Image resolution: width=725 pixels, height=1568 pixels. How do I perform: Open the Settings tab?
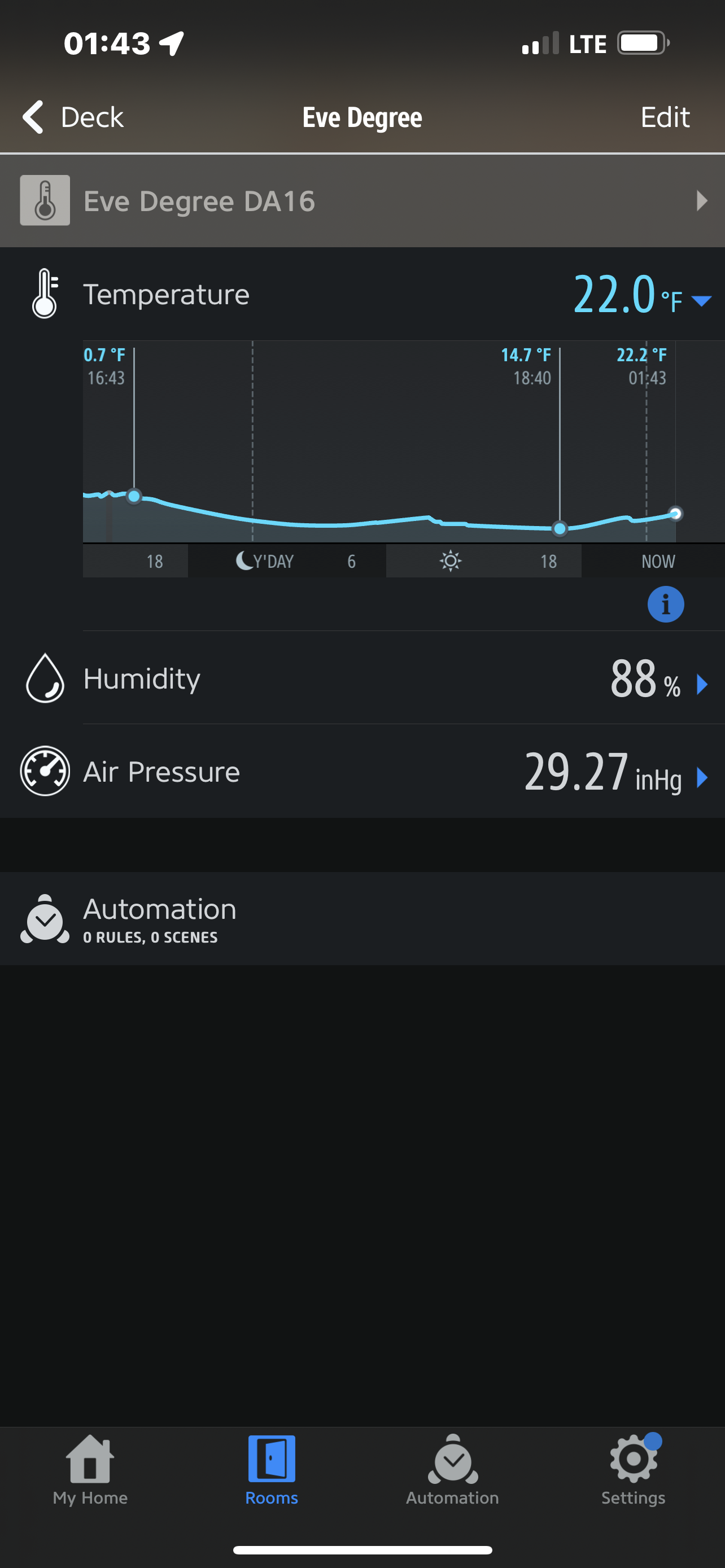tap(633, 1470)
